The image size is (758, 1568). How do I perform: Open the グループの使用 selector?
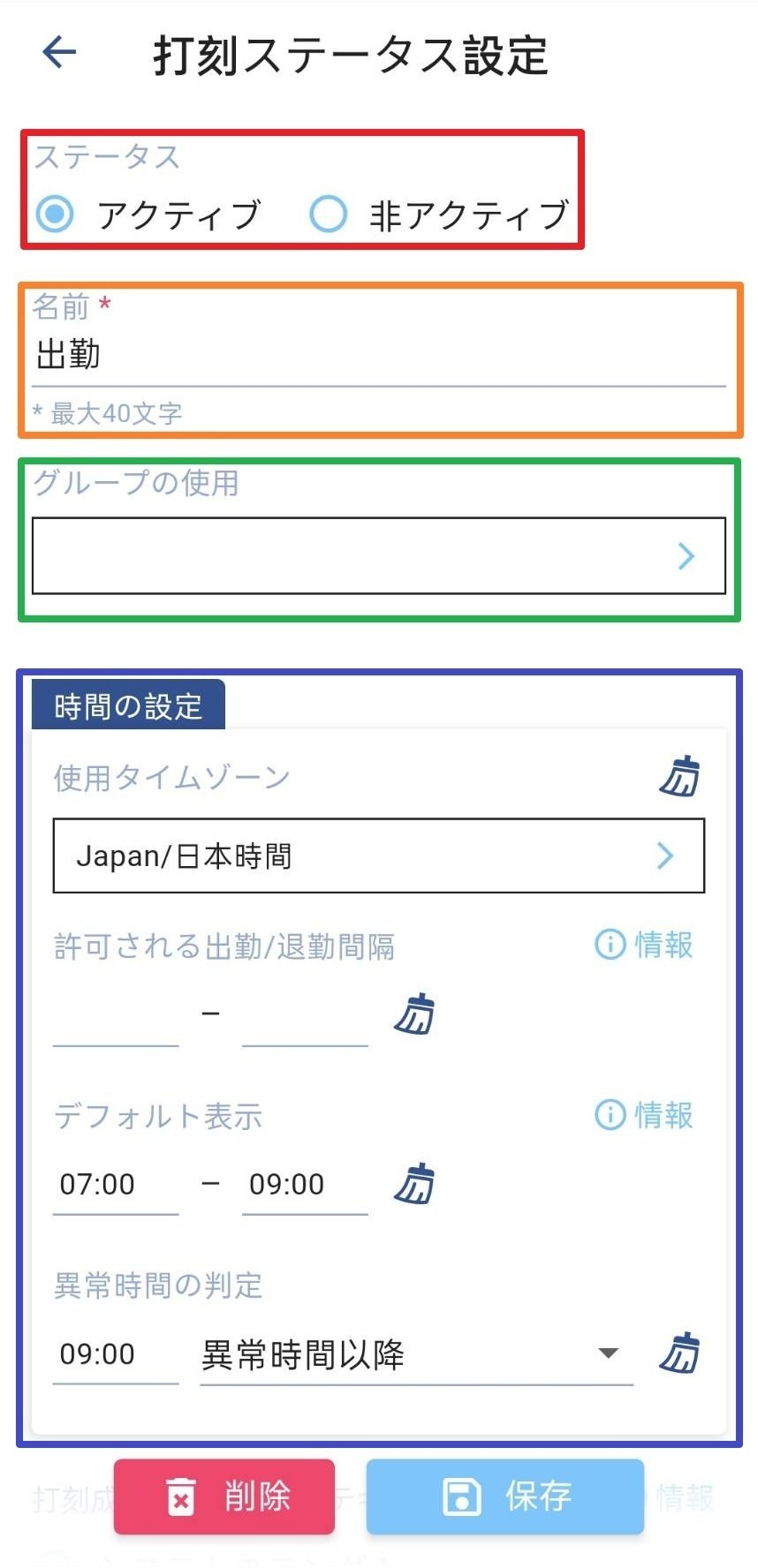point(379,555)
